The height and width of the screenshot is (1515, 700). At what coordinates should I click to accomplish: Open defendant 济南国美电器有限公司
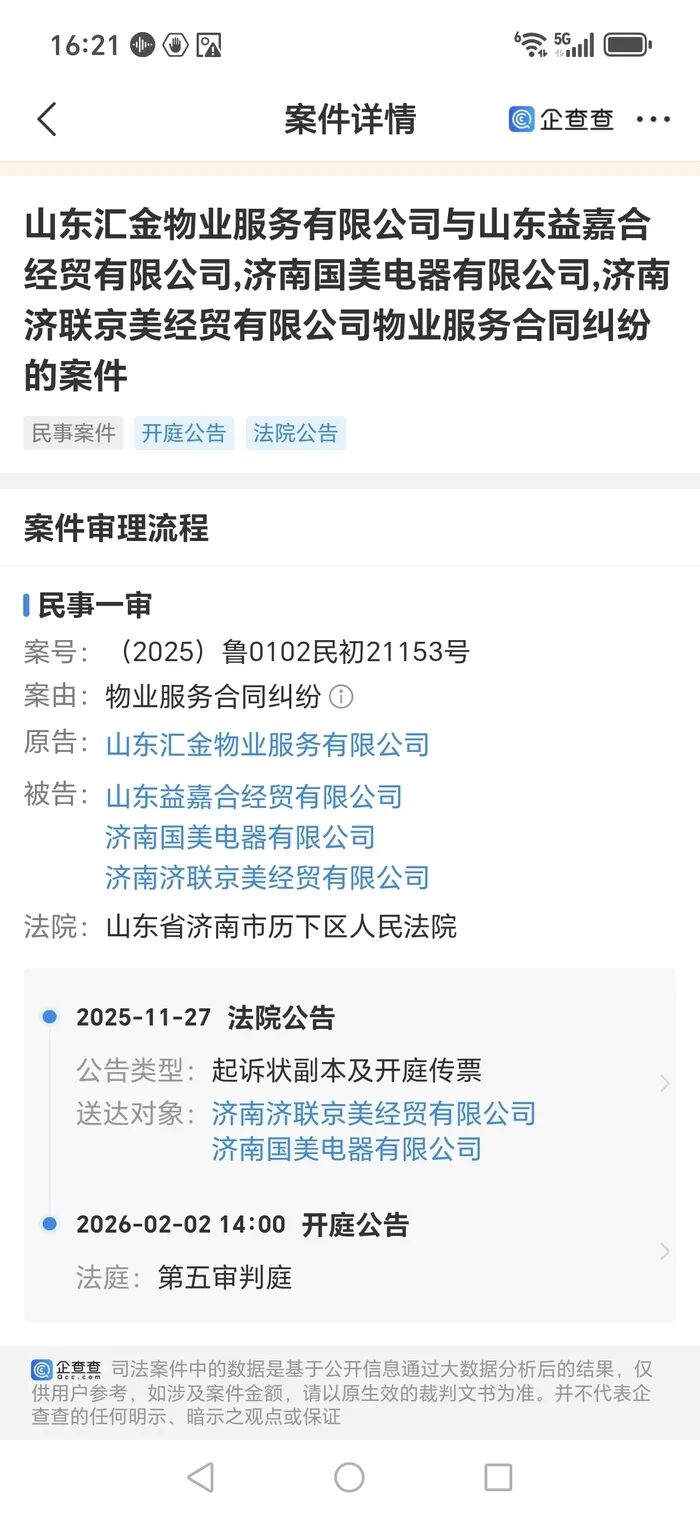pyautogui.click(x=240, y=837)
